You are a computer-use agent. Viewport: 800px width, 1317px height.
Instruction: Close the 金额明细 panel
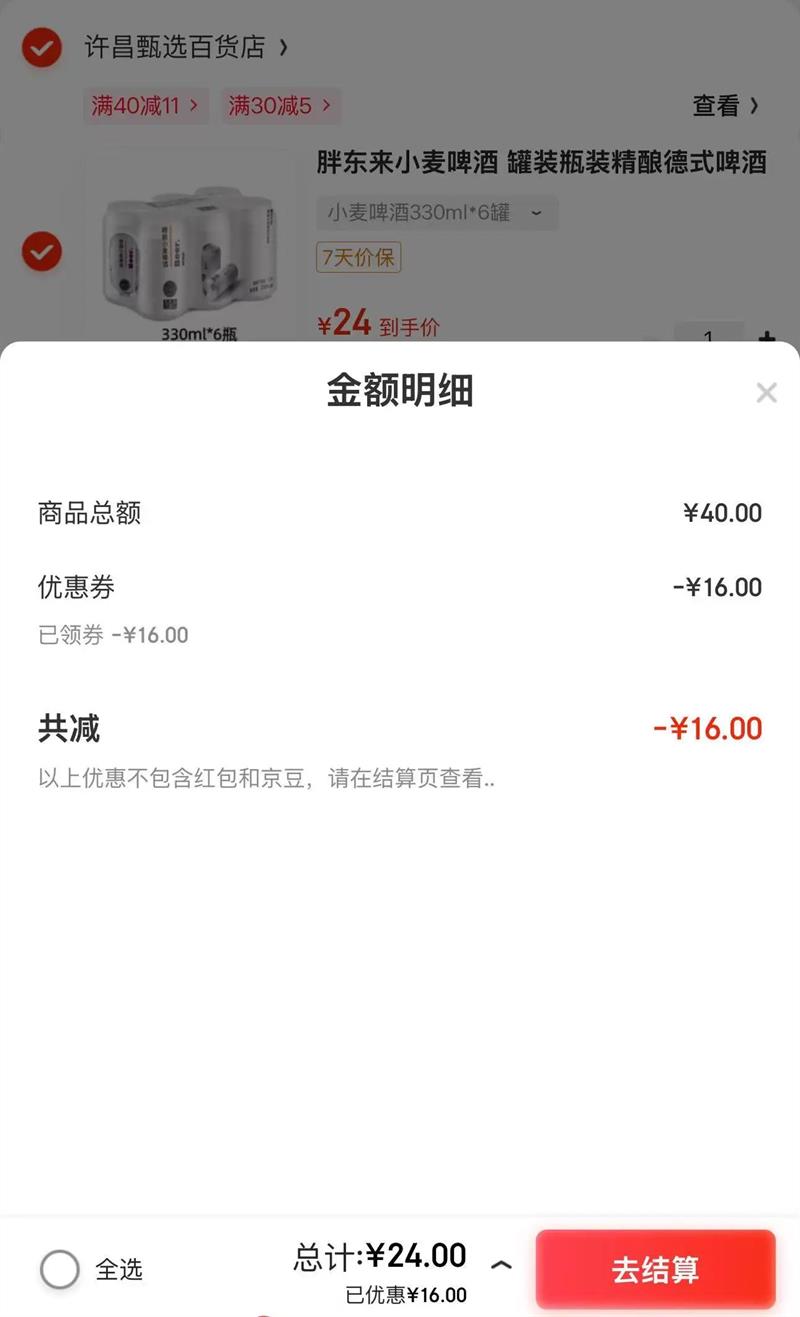coord(766,393)
